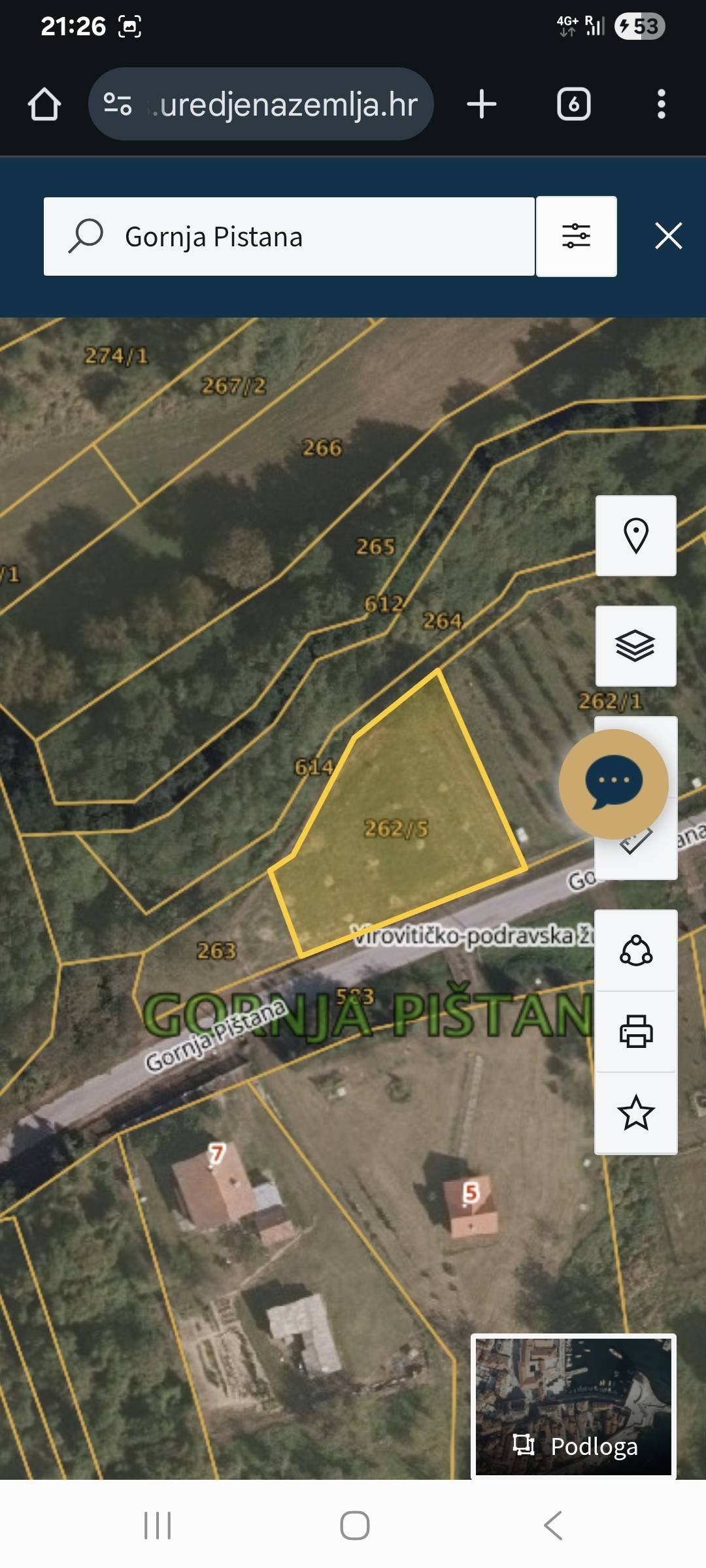
Task: Open browser home page
Action: coord(44,105)
